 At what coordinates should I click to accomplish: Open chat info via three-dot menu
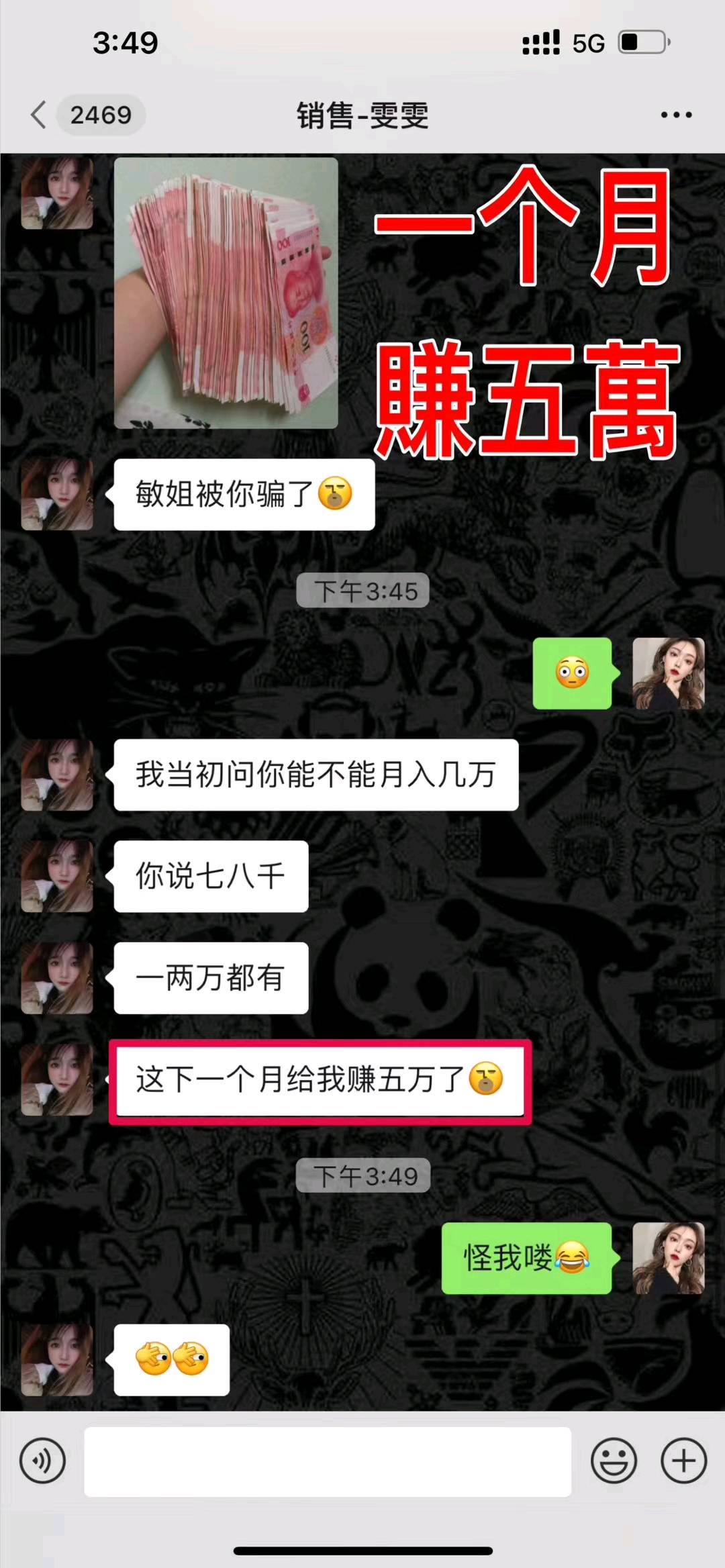coord(675,115)
